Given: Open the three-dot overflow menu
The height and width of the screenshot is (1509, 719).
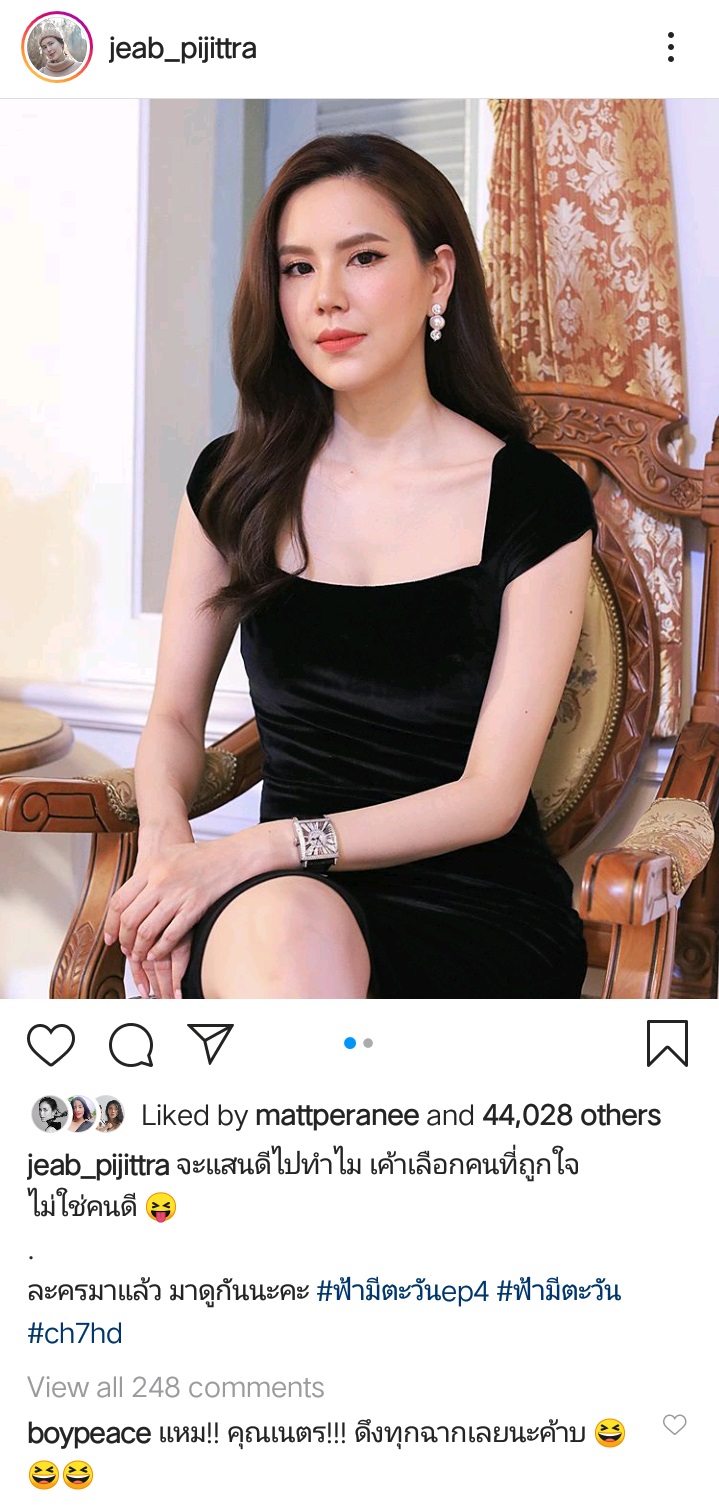Looking at the screenshot, I should (x=670, y=47).
